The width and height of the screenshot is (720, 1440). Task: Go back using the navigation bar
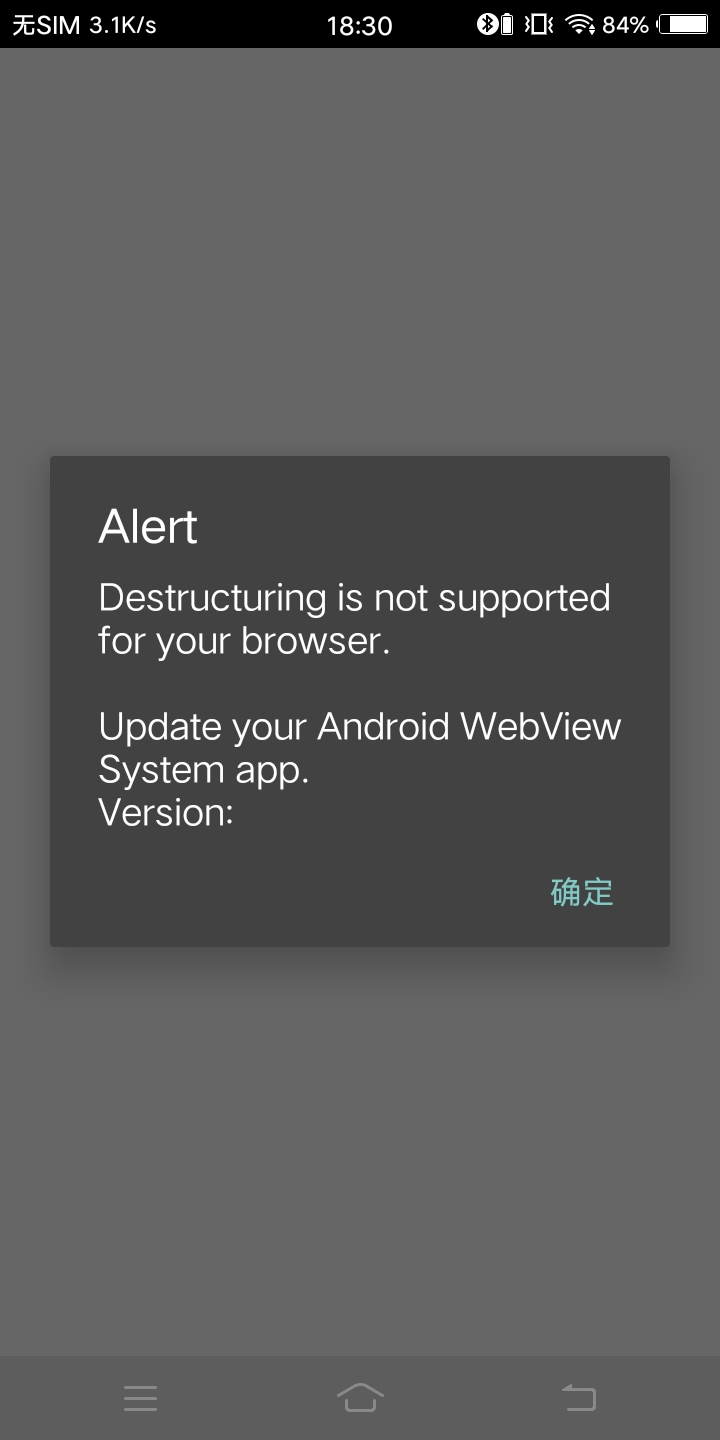tap(578, 1397)
